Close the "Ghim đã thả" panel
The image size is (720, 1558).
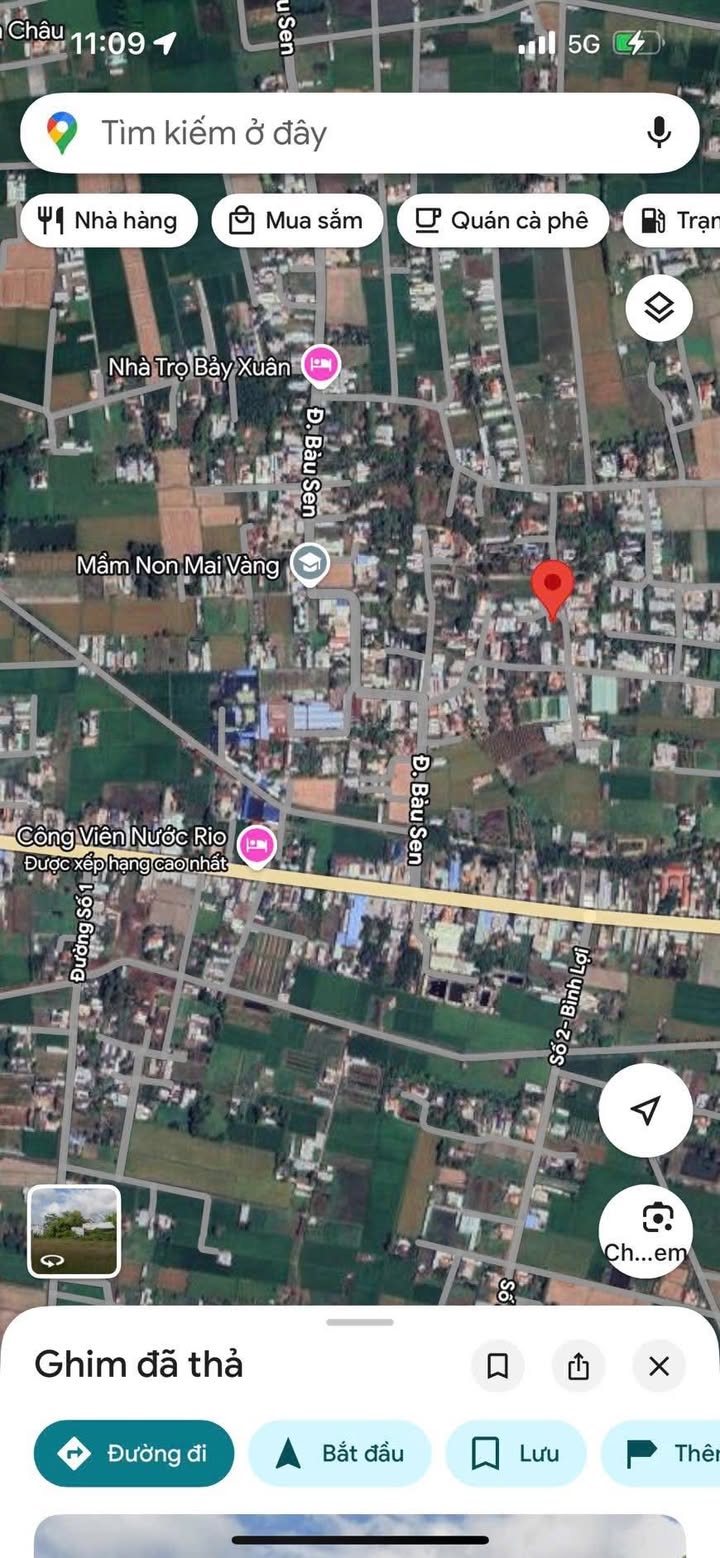[658, 1366]
